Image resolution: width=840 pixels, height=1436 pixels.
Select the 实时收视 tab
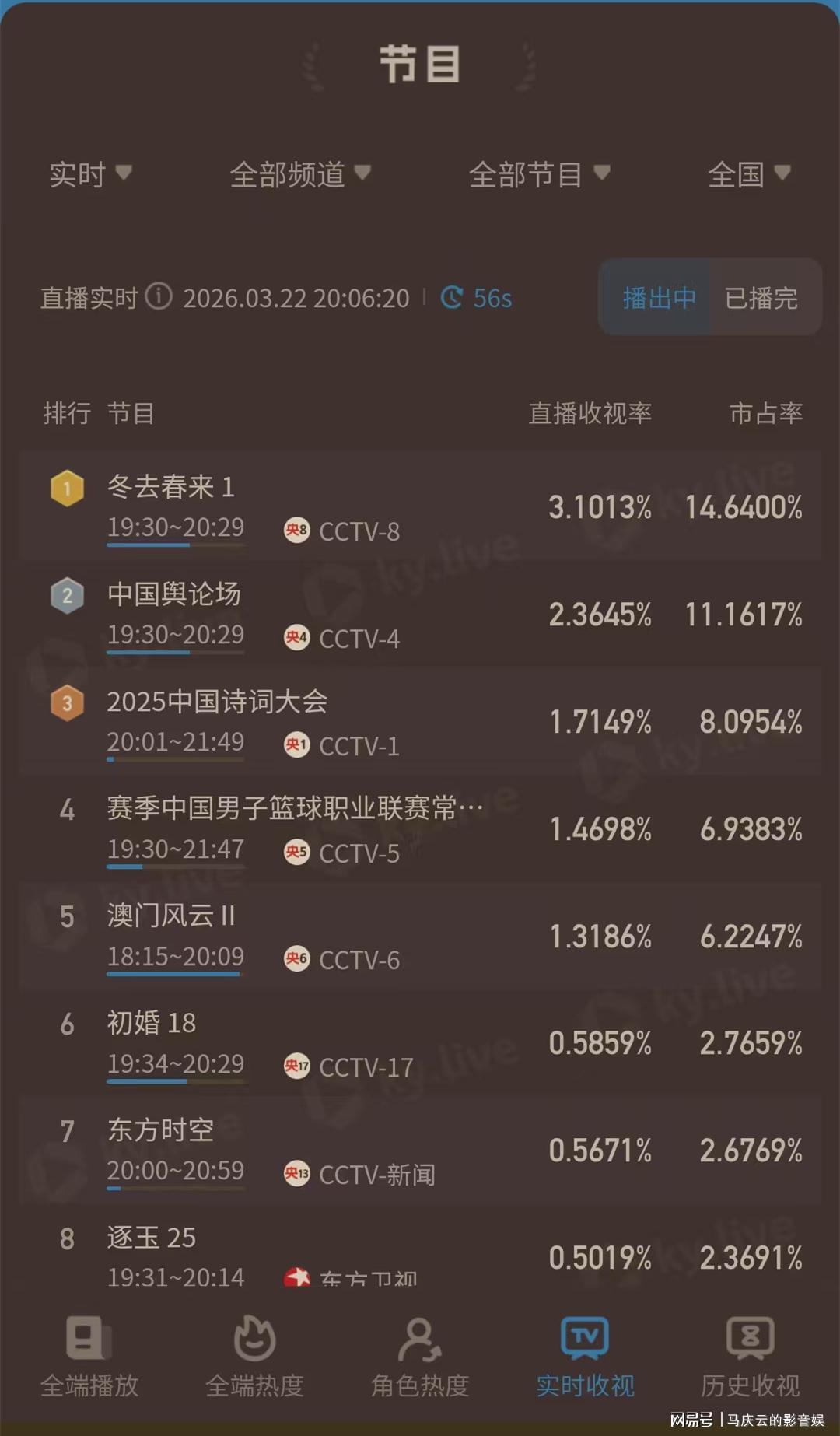585,1357
